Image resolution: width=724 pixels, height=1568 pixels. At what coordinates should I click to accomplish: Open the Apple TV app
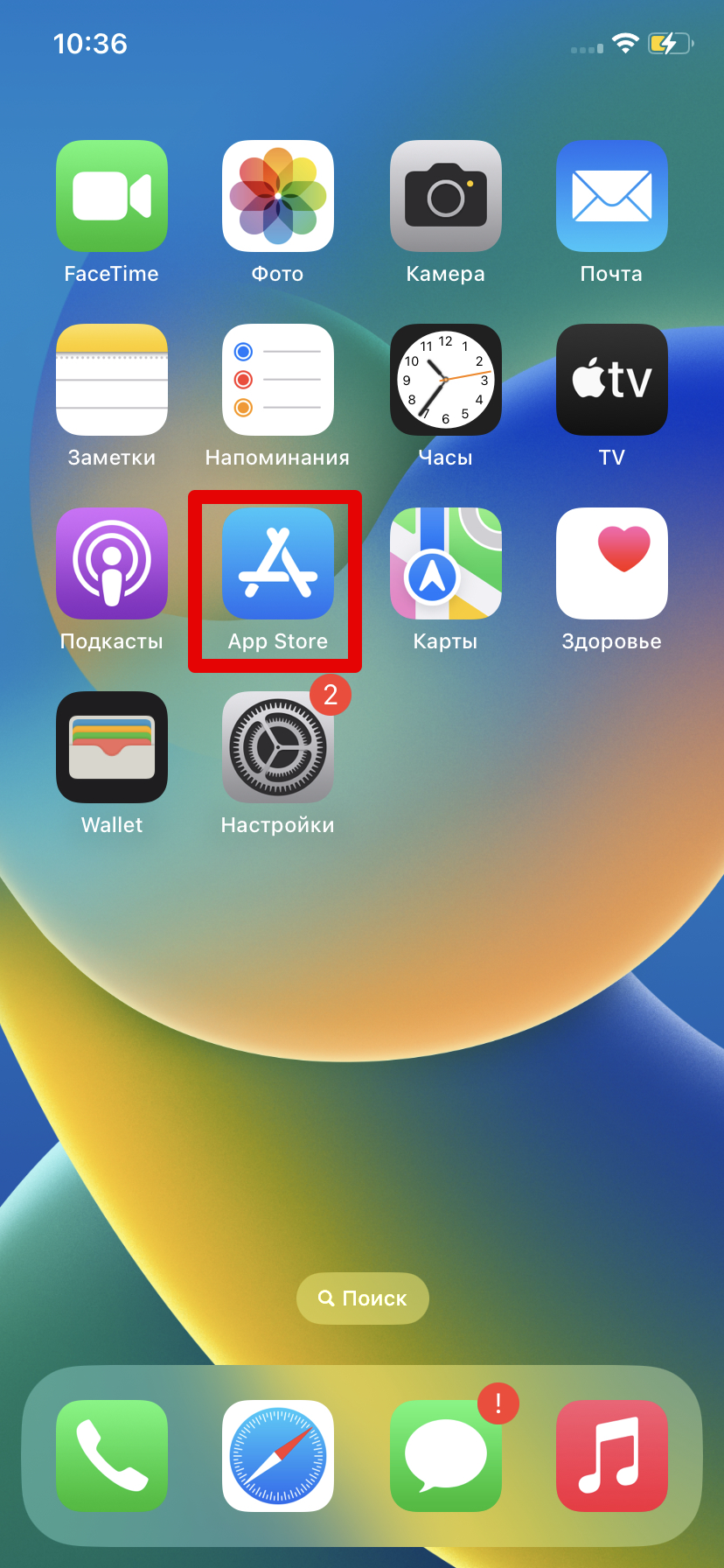pos(611,380)
